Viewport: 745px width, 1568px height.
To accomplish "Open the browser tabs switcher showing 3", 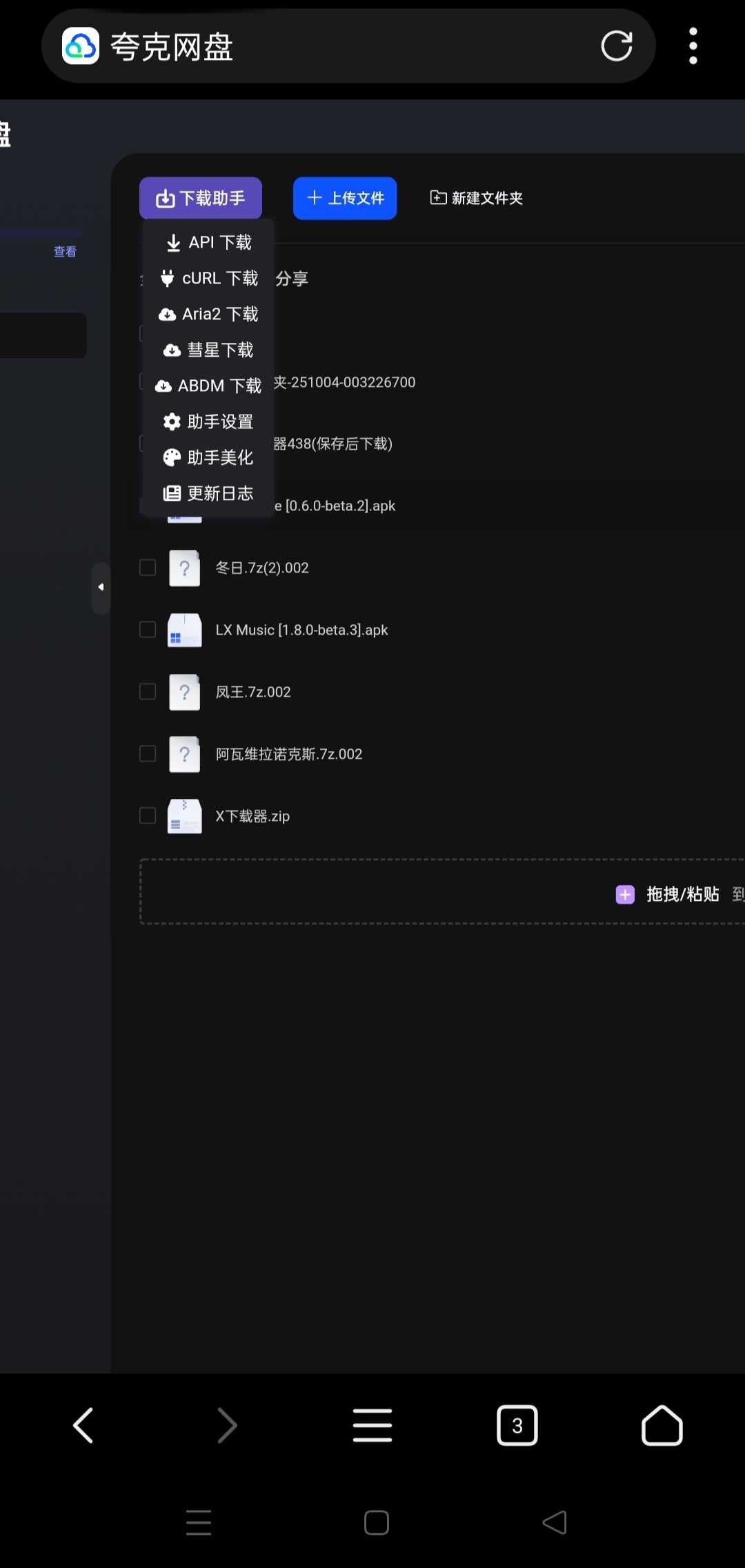I will point(517,1425).
